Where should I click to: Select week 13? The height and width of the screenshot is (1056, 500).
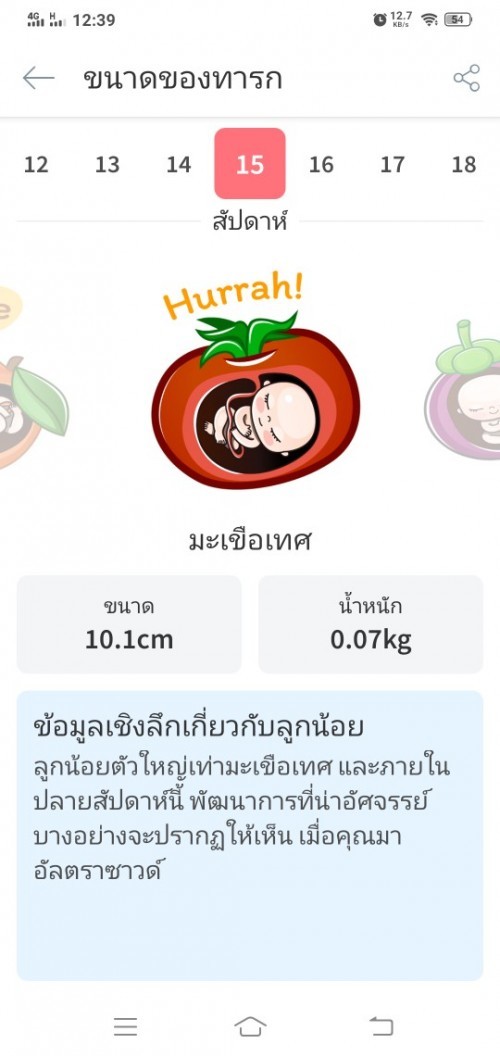[x=107, y=164]
